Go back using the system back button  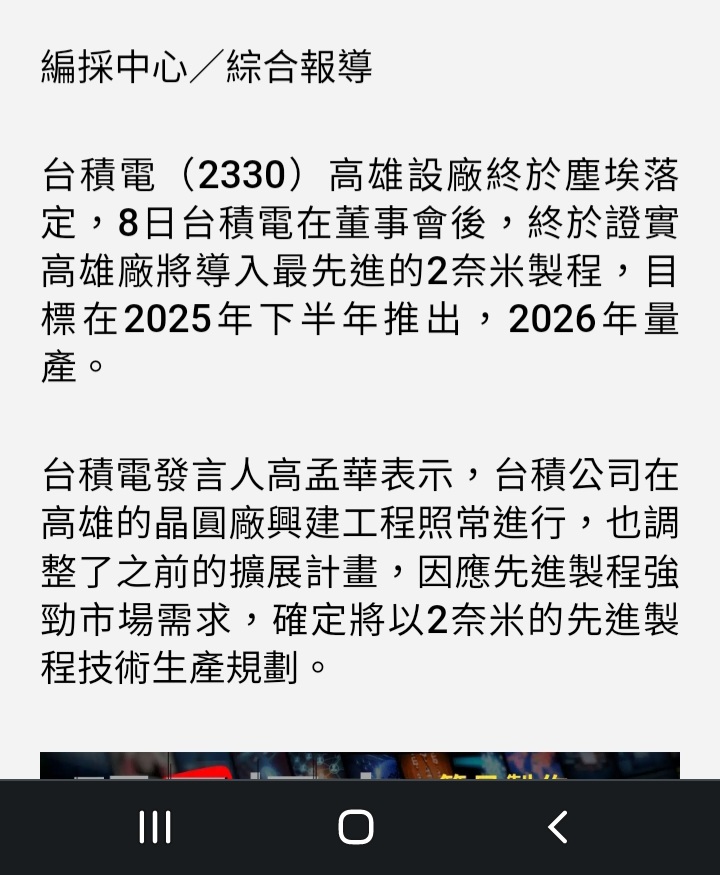tap(558, 827)
